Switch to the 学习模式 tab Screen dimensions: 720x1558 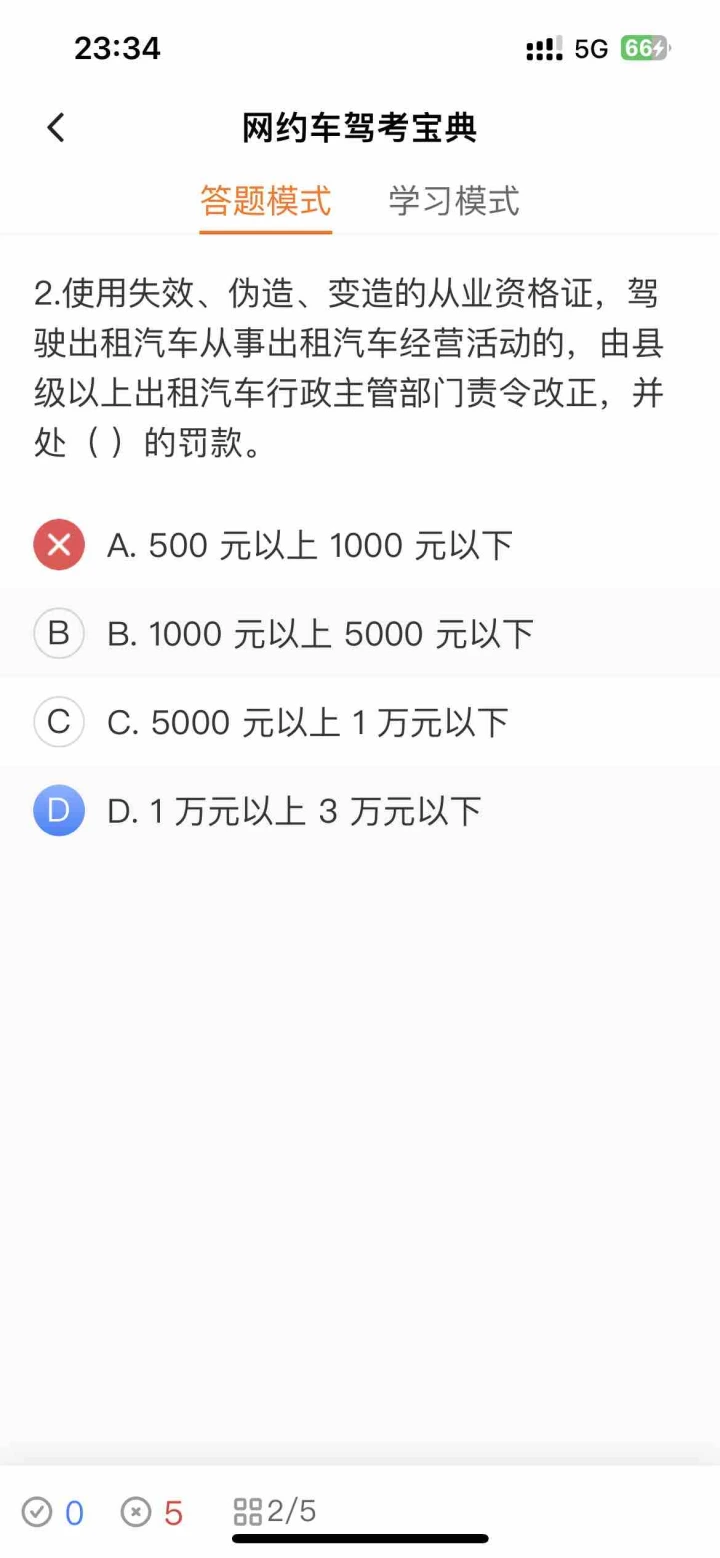pos(454,200)
